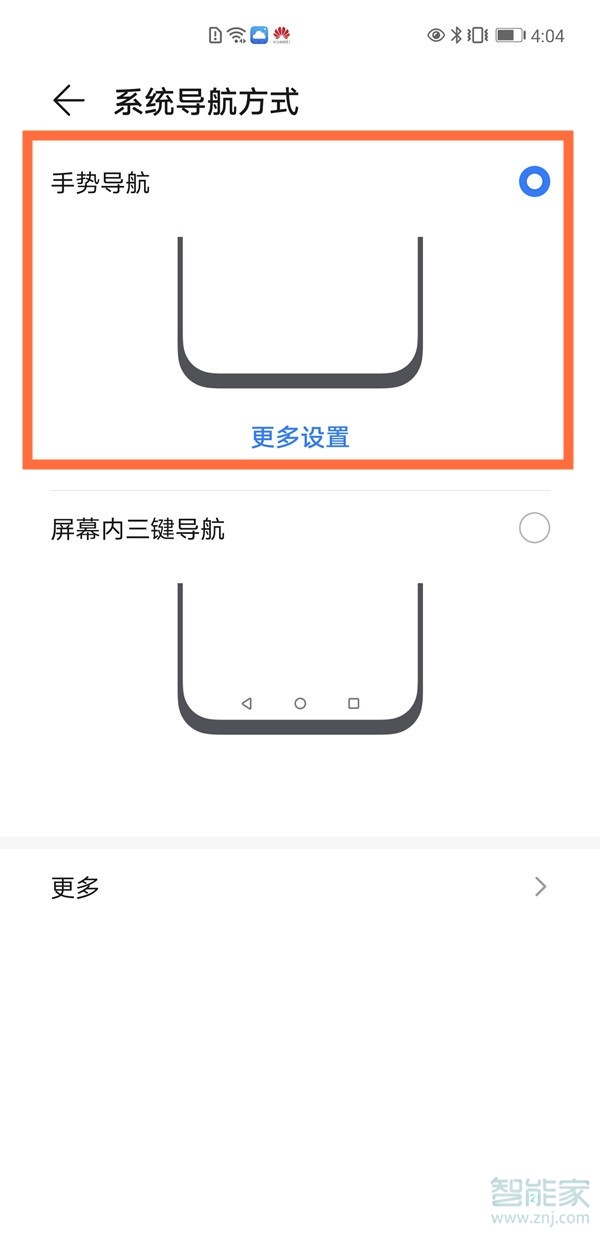The height and width of the screenshot is (1237, 600).
Task: Go back from 系统导航方式 page
Action: [68, 101]
